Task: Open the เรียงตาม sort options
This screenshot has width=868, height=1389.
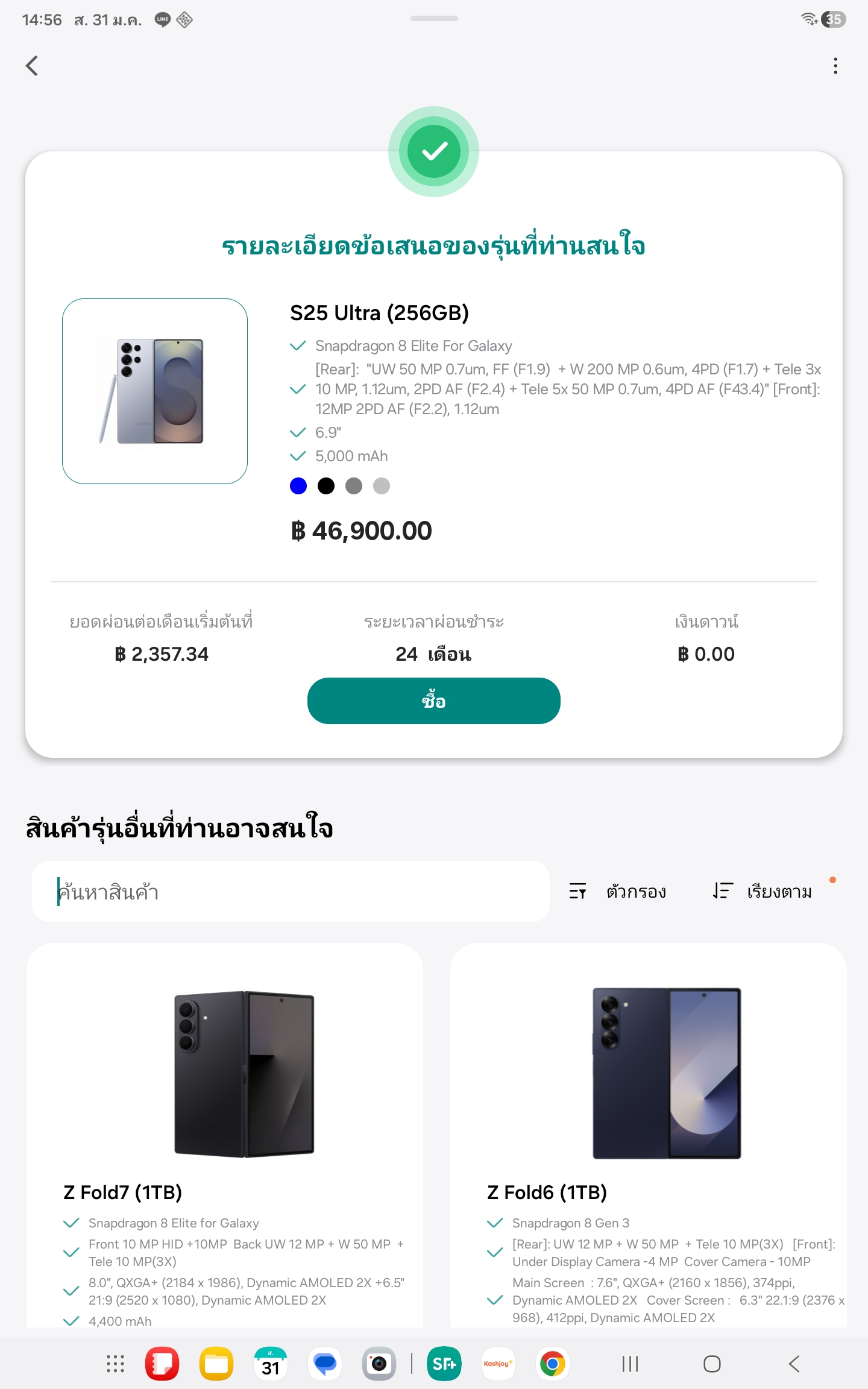Action: coord(763,891)
